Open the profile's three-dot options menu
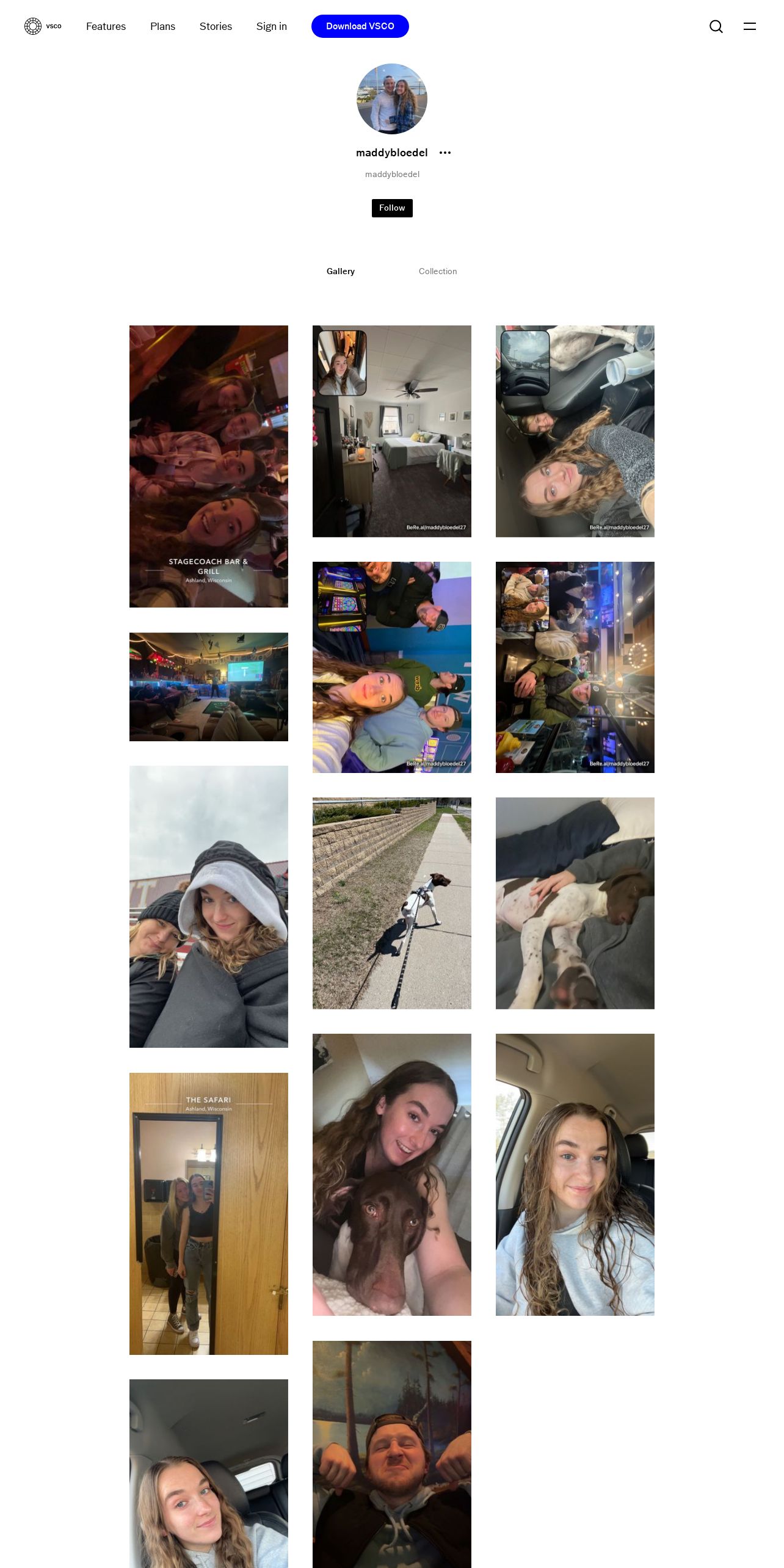784x1568 pixels. tap(445, 153)
